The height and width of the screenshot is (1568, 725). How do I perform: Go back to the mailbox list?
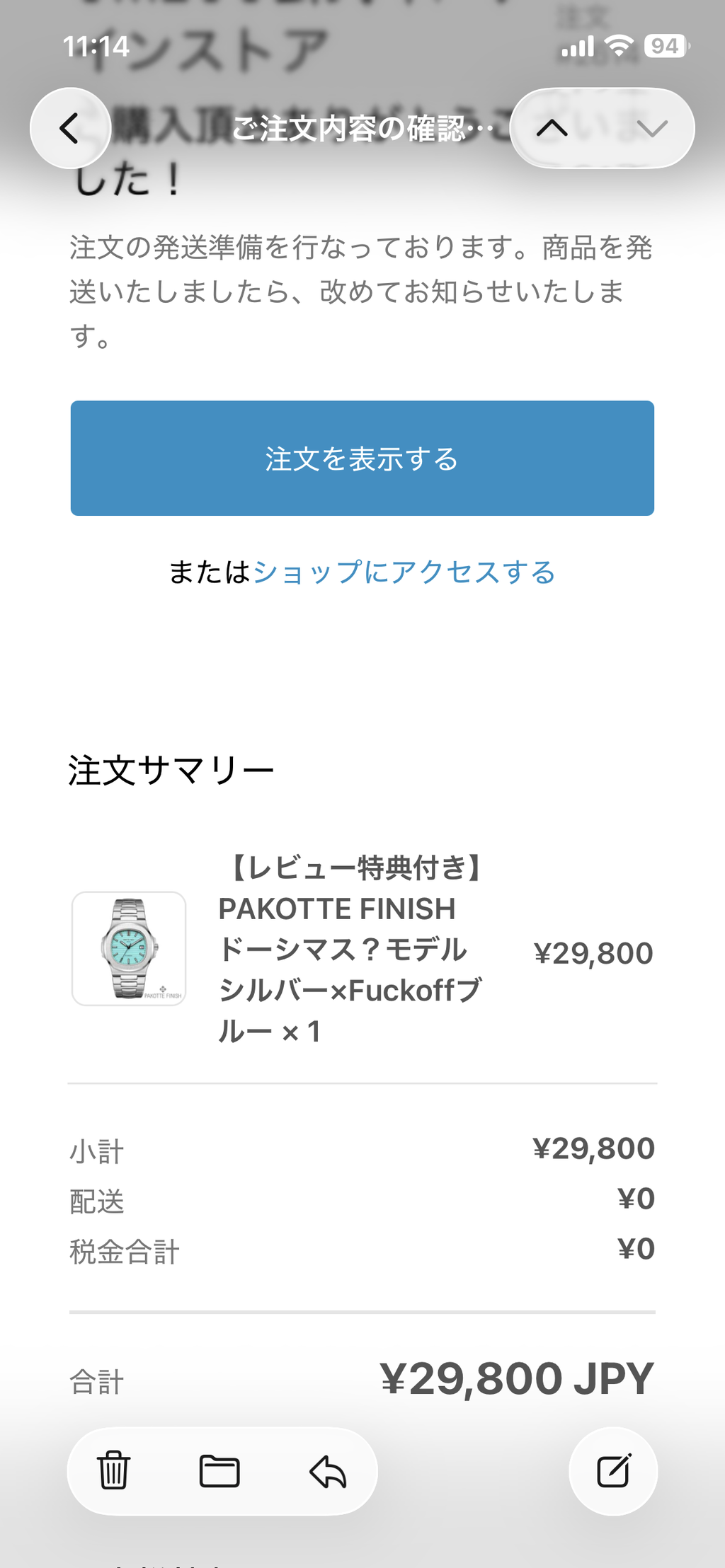click(70, 128)
